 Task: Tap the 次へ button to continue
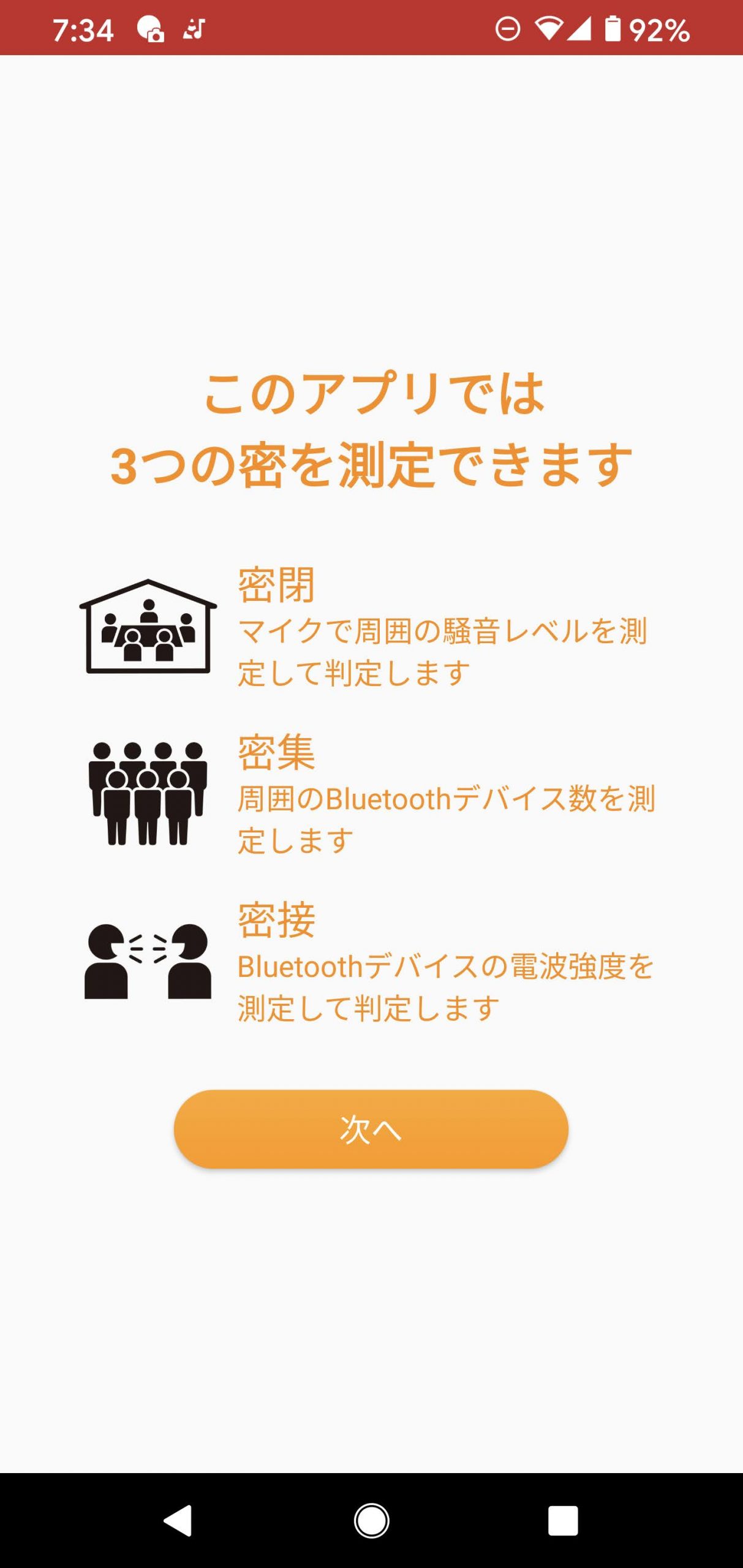pos(371,1129)
